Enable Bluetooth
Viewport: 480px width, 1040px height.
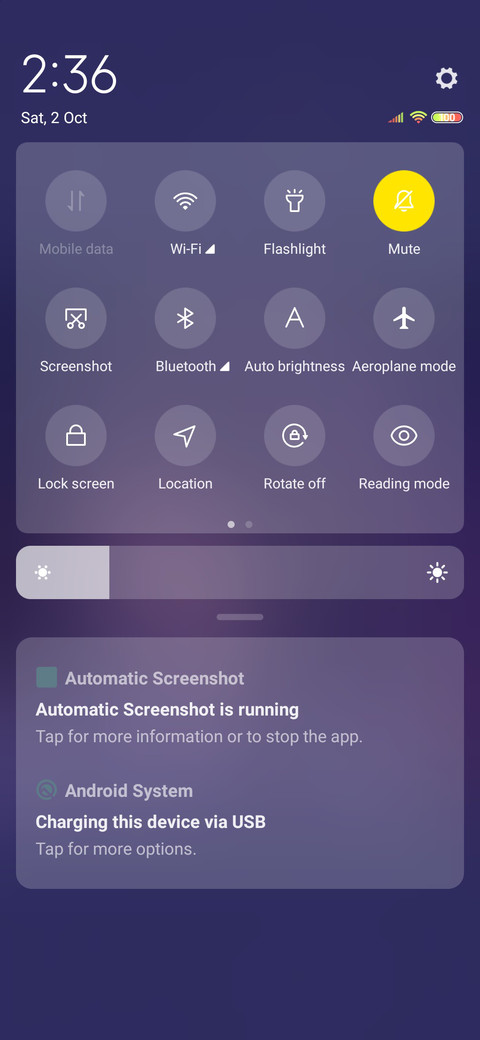185,318
